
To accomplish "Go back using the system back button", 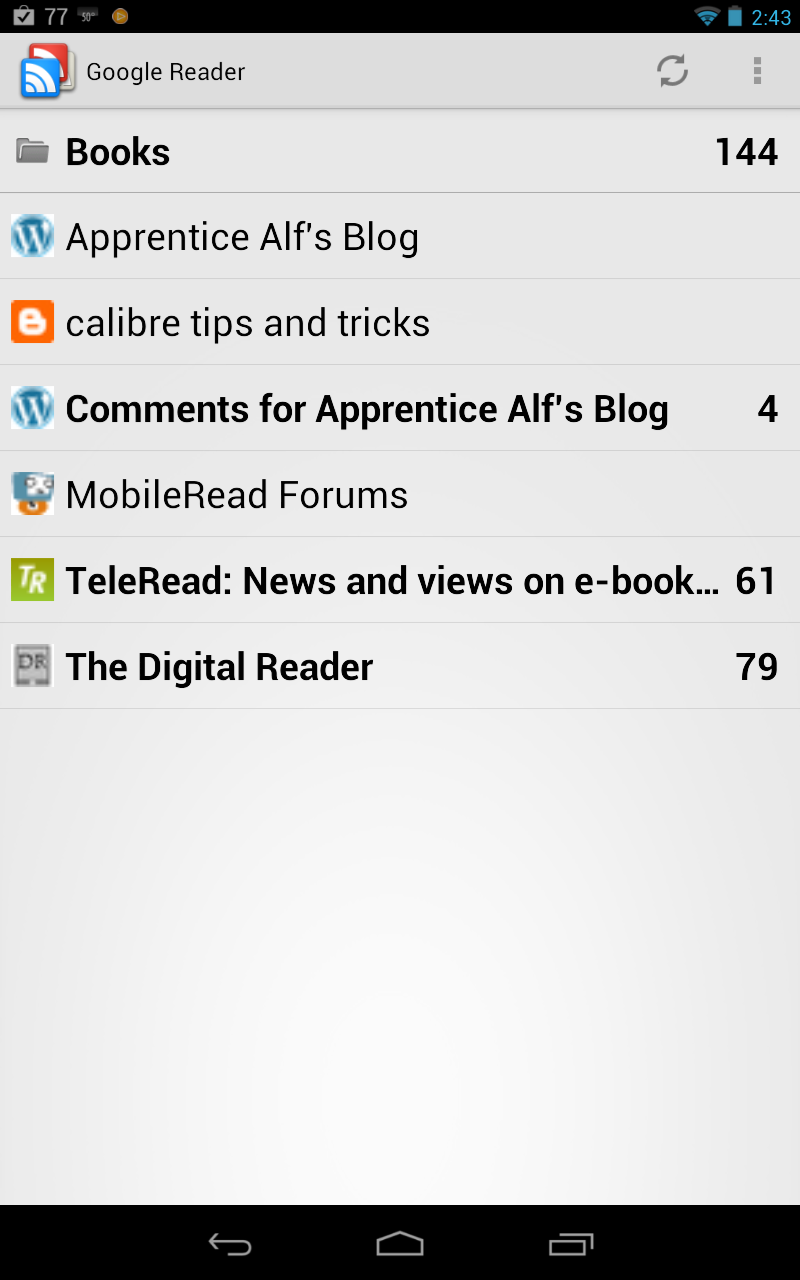I will 230,1244.
